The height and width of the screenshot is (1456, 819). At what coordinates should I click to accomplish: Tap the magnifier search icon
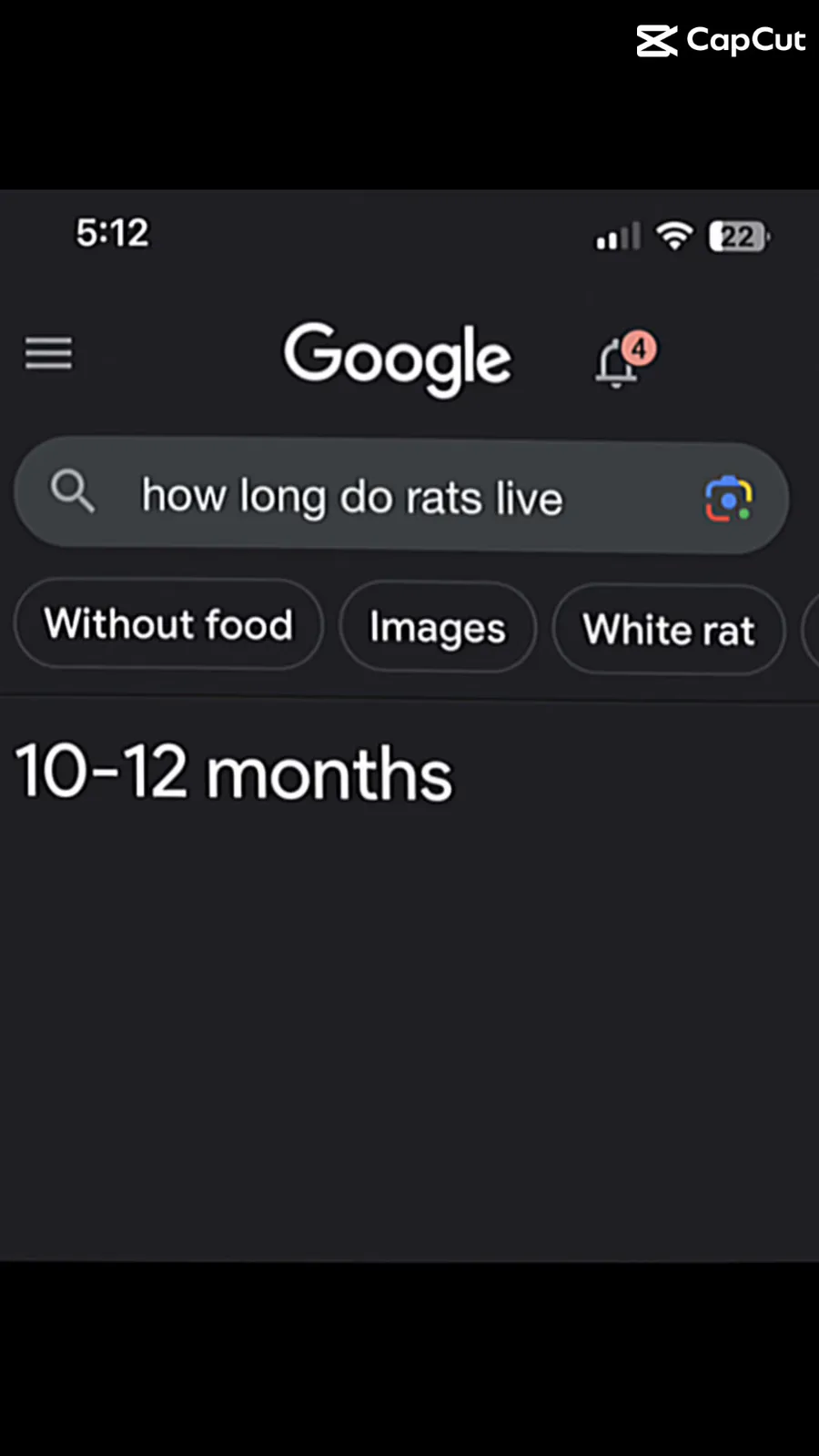click(x=72, y=491)
